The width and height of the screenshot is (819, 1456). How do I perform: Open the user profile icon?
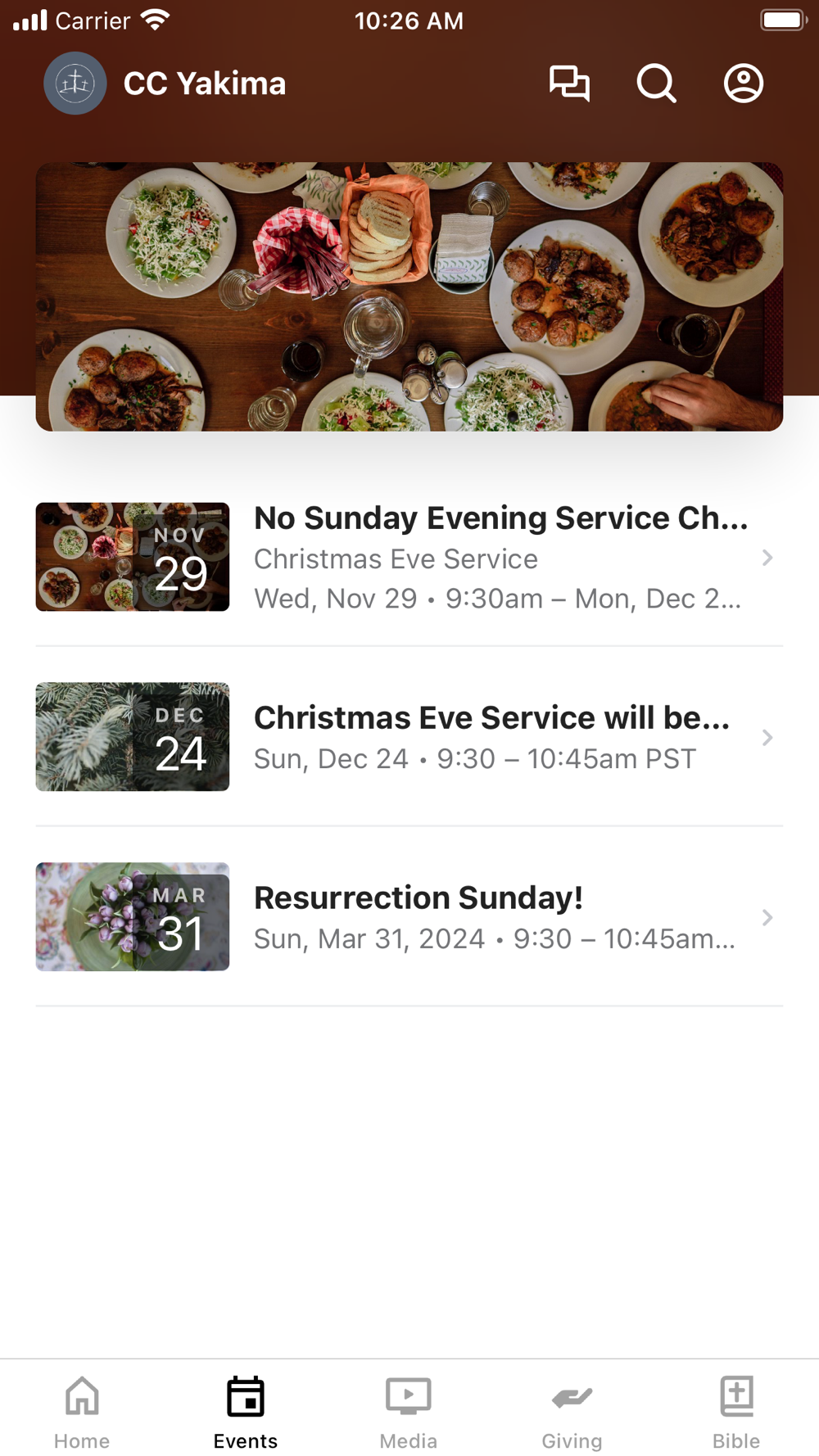pyautogui.click(x=743, y=84)
